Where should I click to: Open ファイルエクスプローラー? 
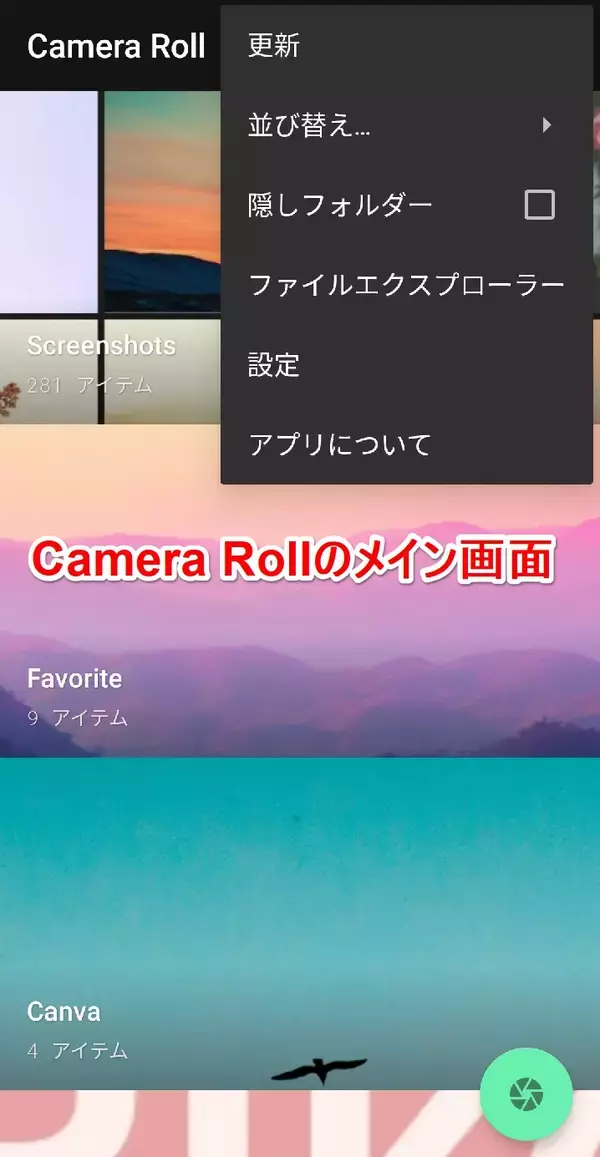click(405, 285)
